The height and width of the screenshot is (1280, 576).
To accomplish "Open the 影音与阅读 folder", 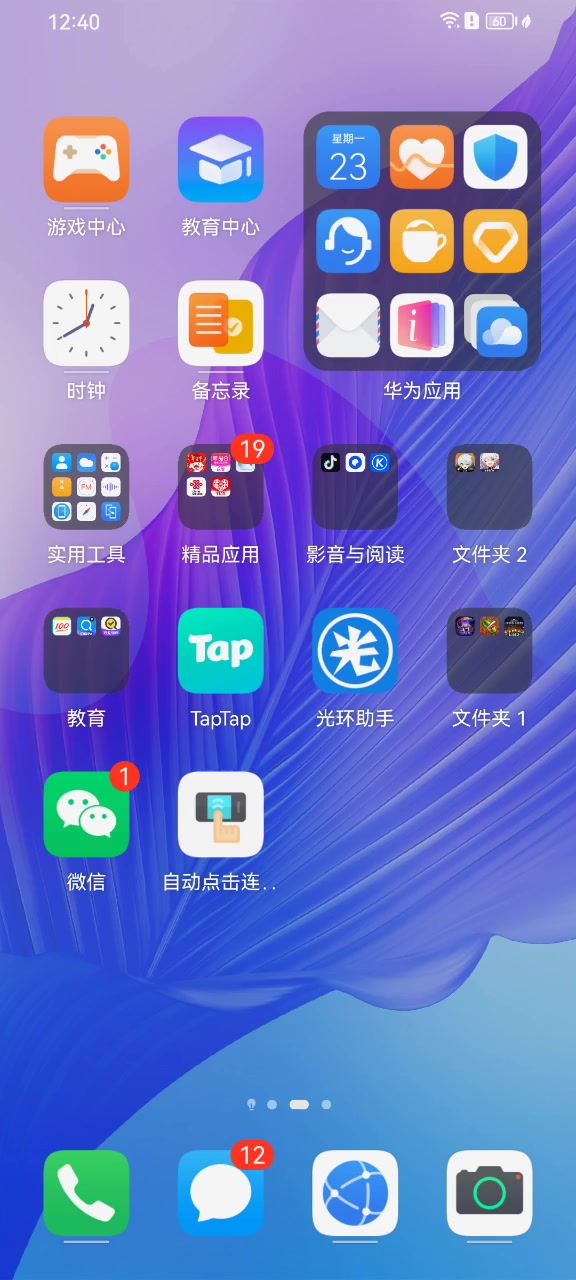I will click(x=355, y=487).
